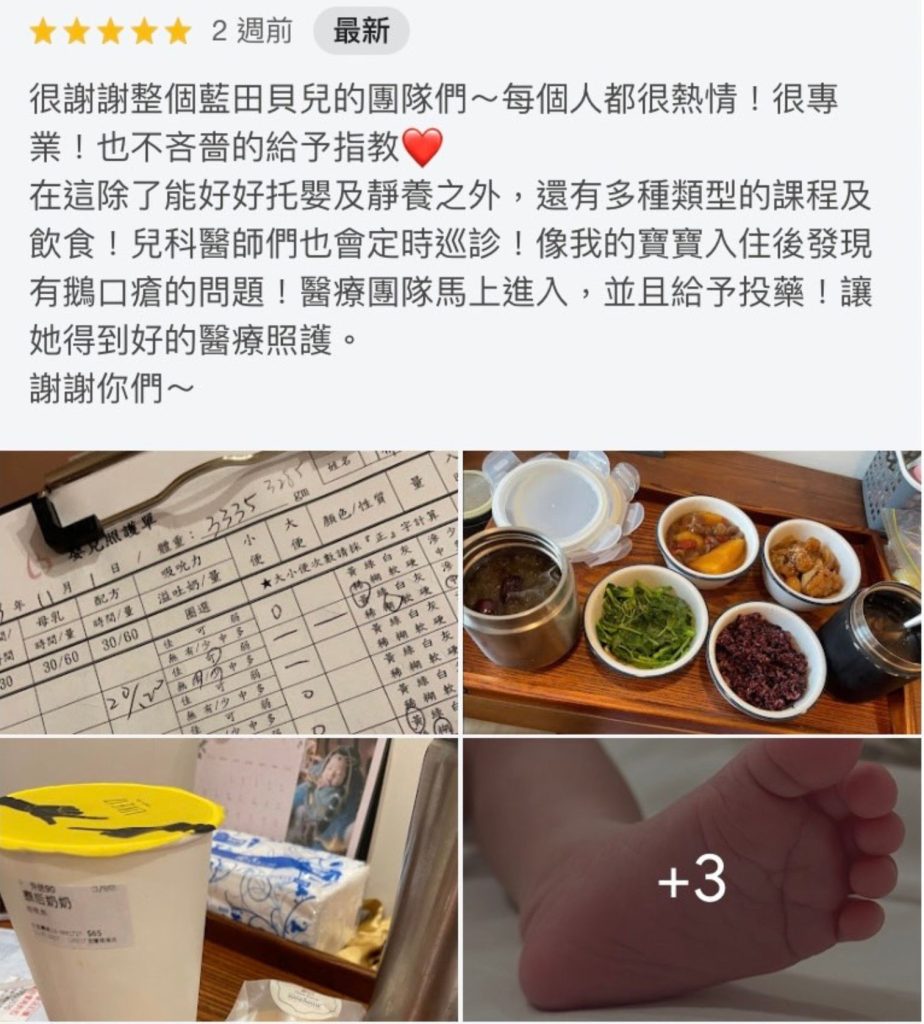Image resolution: width=924 pixels, height=1024 pixels.
Task: Open the photo of the yellow-lid drink cup
Action: coord(228,880)
